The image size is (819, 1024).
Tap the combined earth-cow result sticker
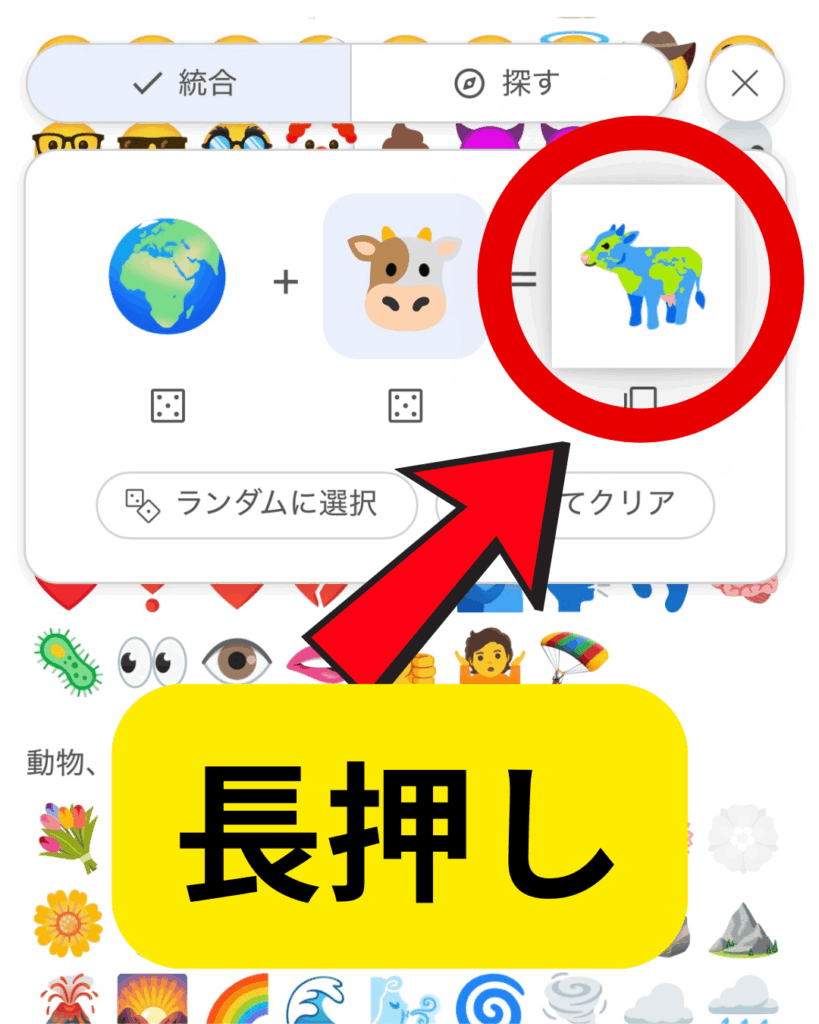click(x=643, y=276)
